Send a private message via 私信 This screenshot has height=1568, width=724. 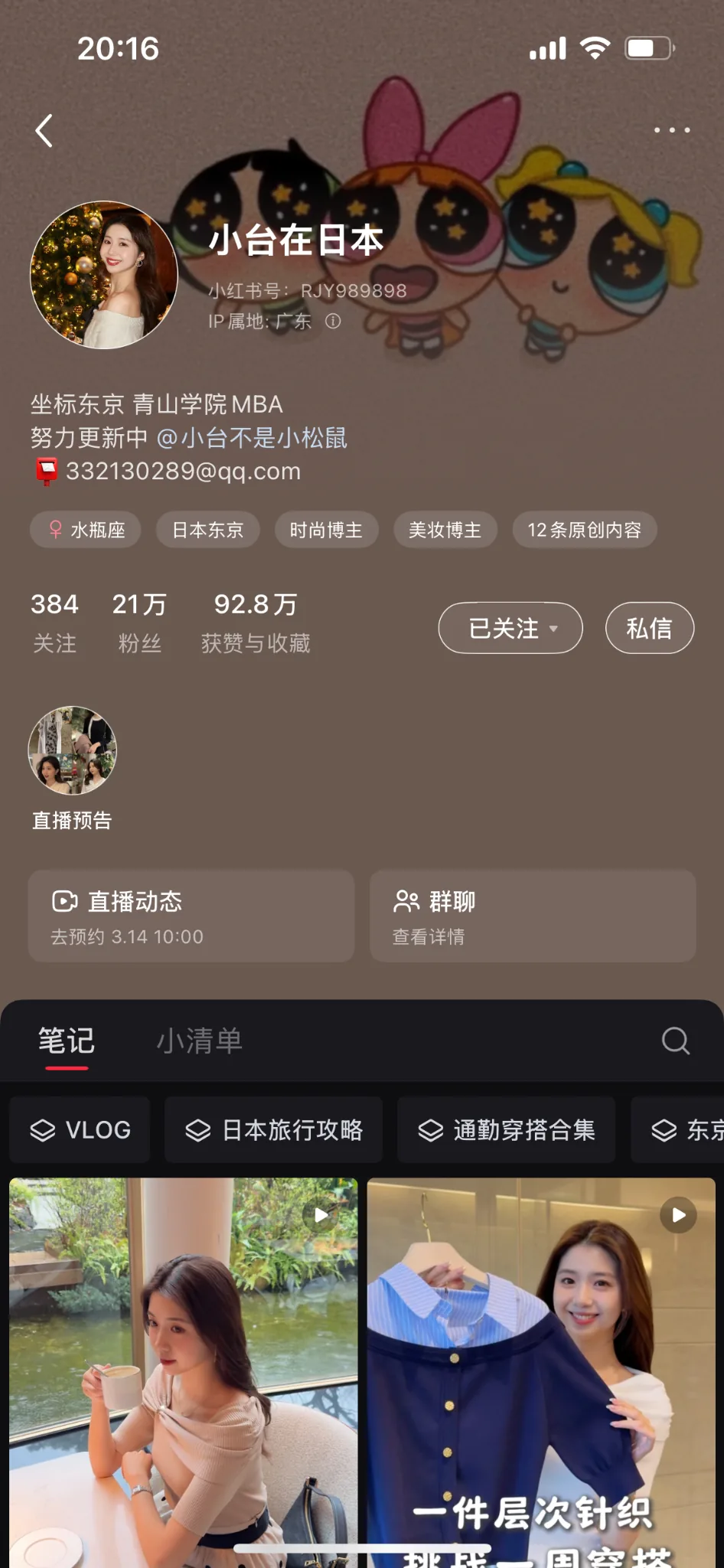(649, 628)
